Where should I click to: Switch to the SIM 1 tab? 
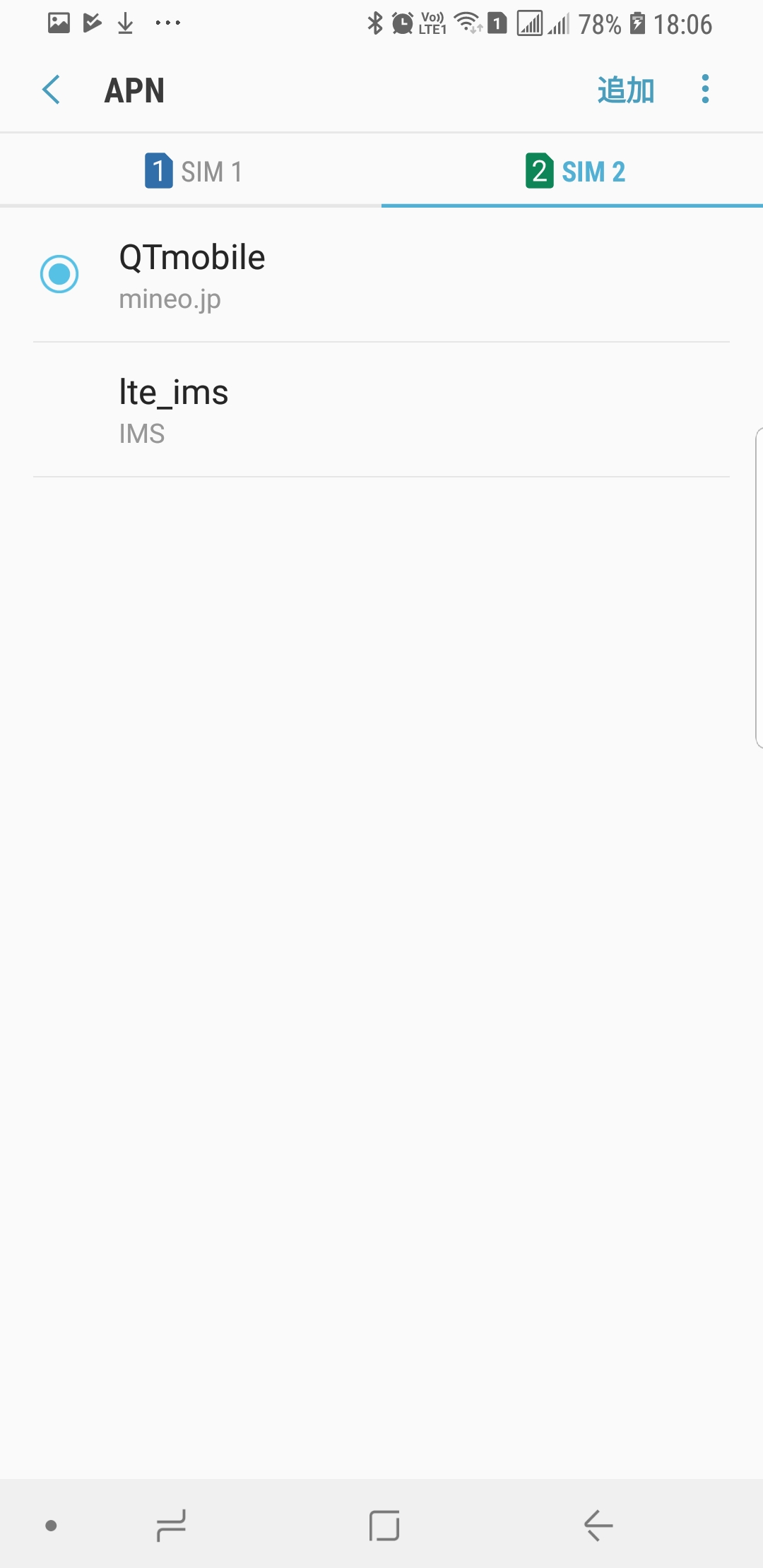191,171
